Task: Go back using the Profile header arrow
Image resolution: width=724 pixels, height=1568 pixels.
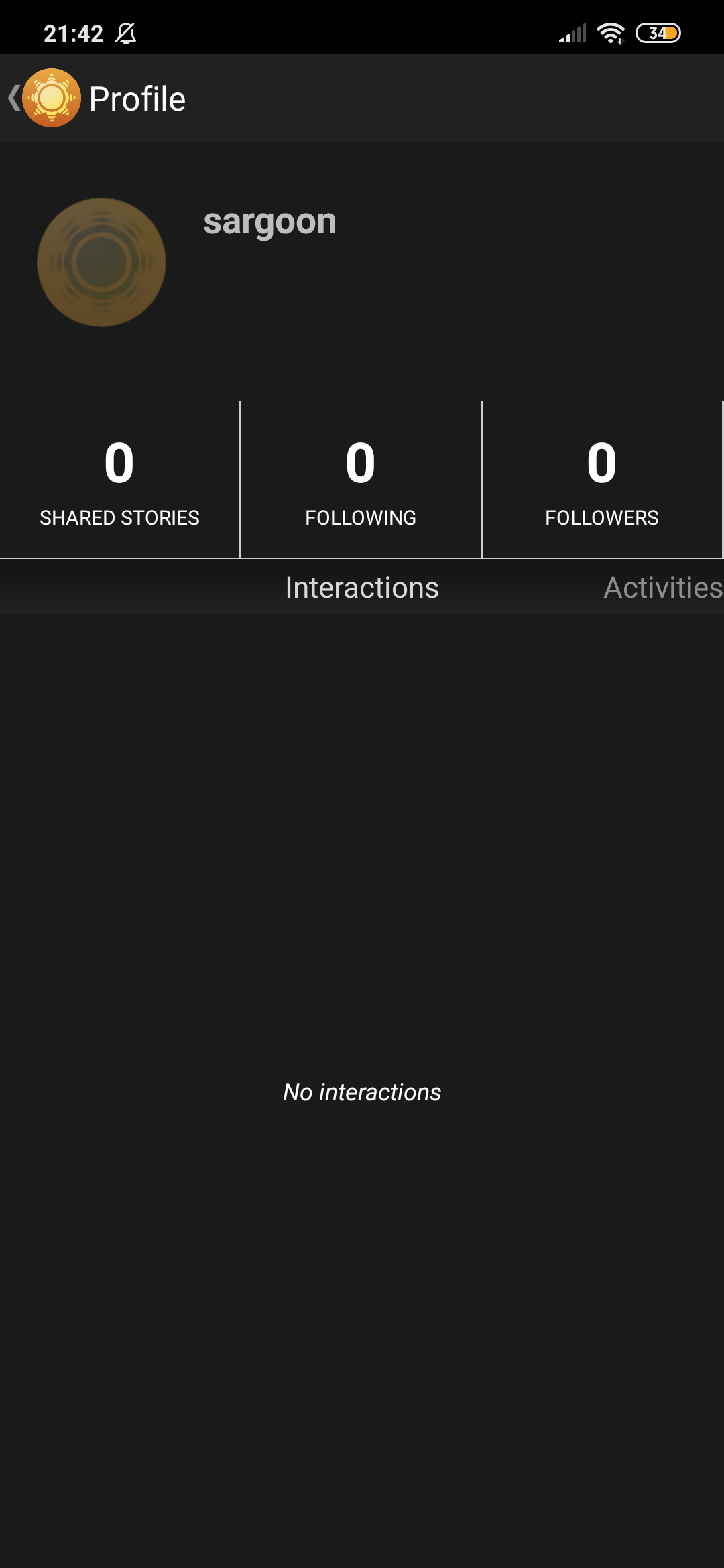Action: click(15, 99)
